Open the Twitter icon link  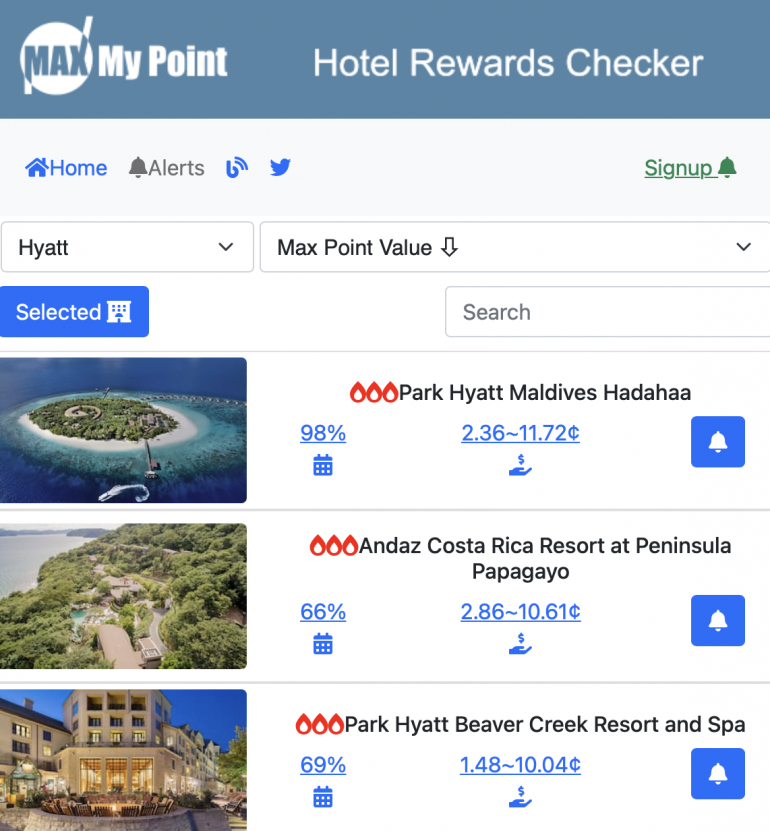[x=280, y=168]
